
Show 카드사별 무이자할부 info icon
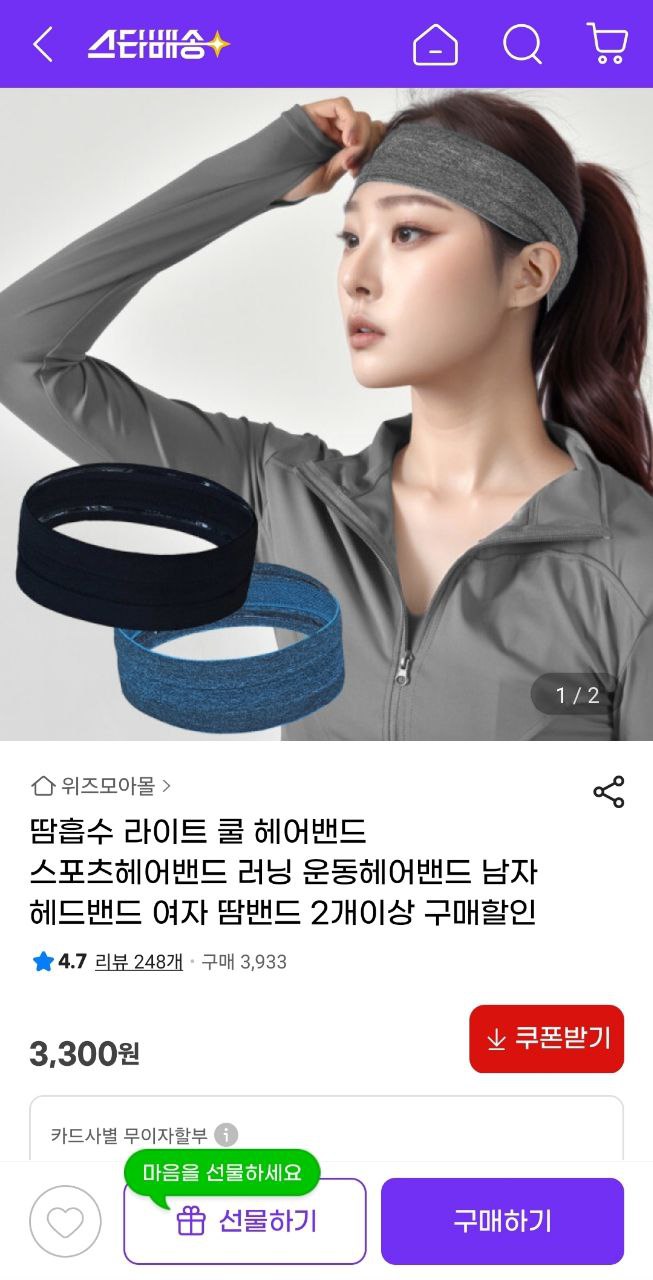click(227, 1135)
